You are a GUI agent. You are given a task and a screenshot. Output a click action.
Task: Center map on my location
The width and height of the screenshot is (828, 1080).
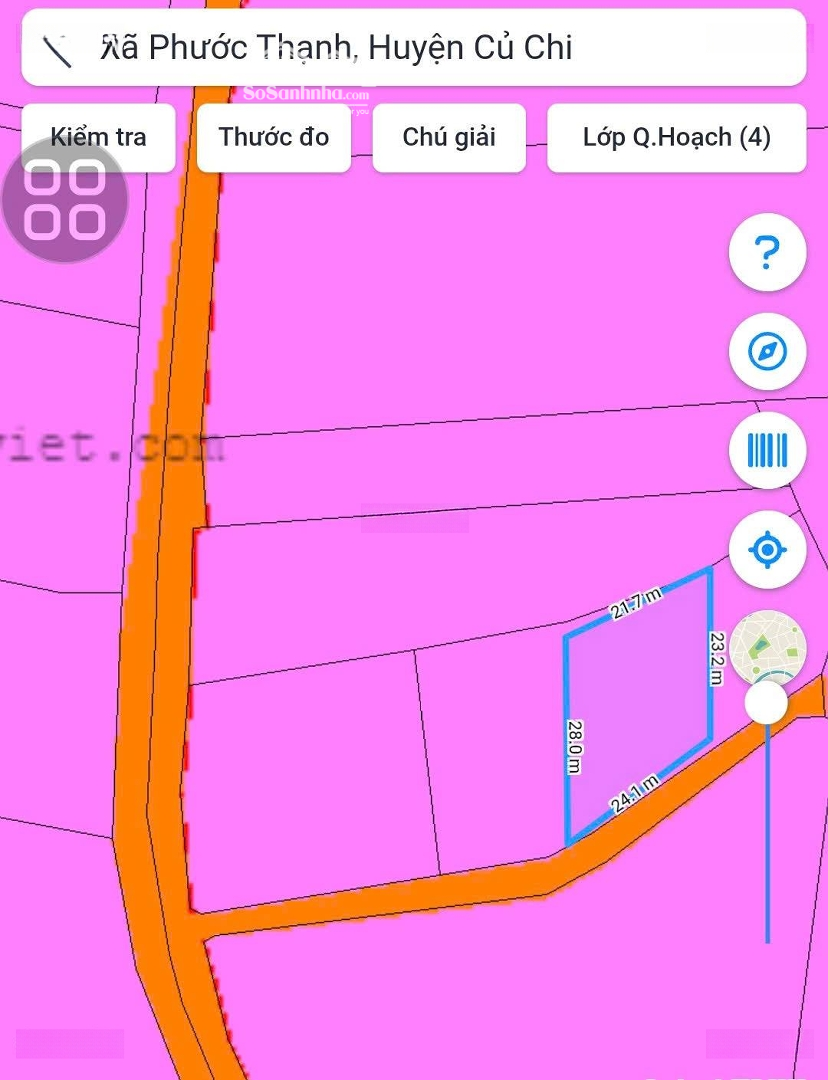[767, 550]
